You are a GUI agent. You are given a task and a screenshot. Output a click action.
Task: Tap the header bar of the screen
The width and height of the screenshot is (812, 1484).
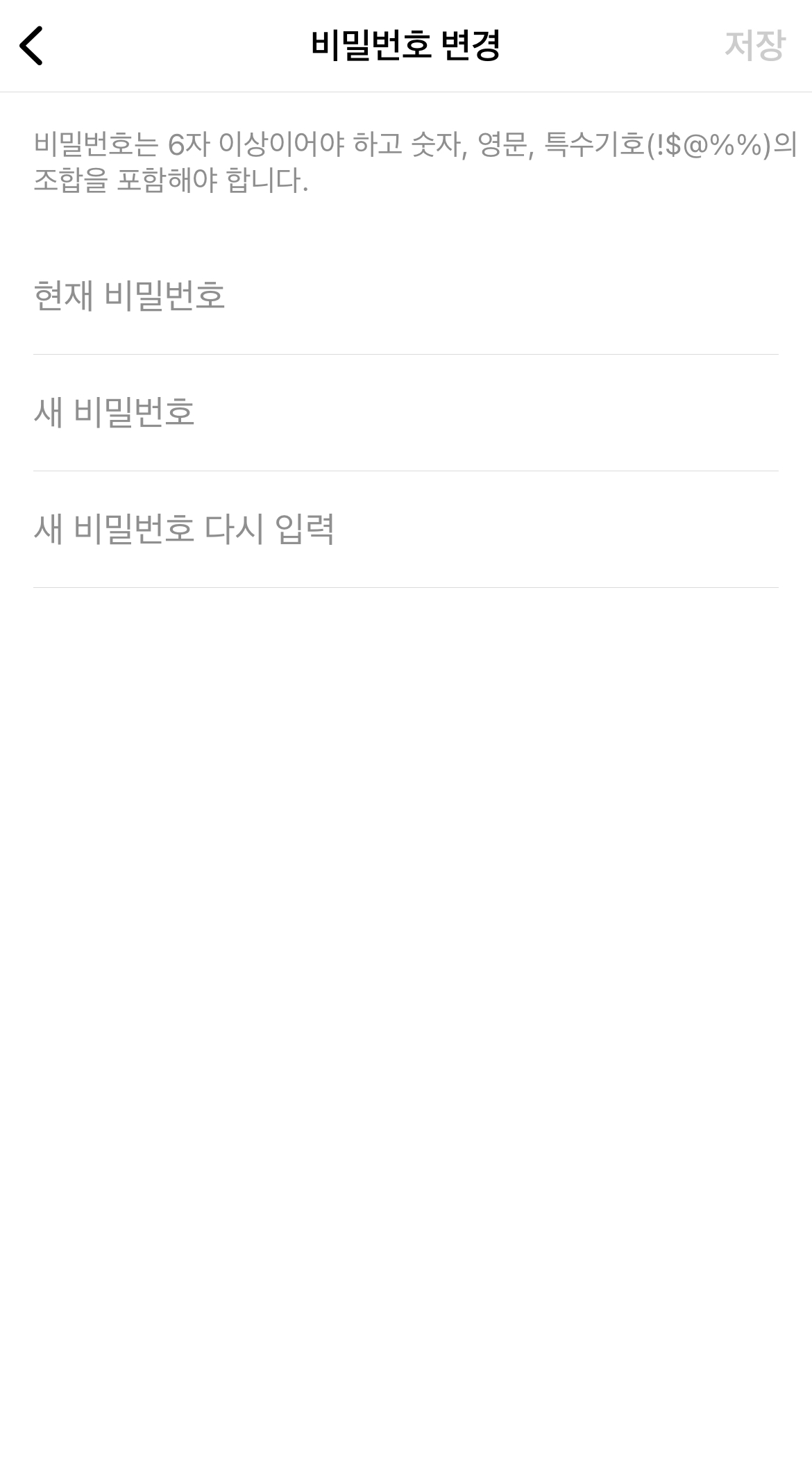point(406,45)
